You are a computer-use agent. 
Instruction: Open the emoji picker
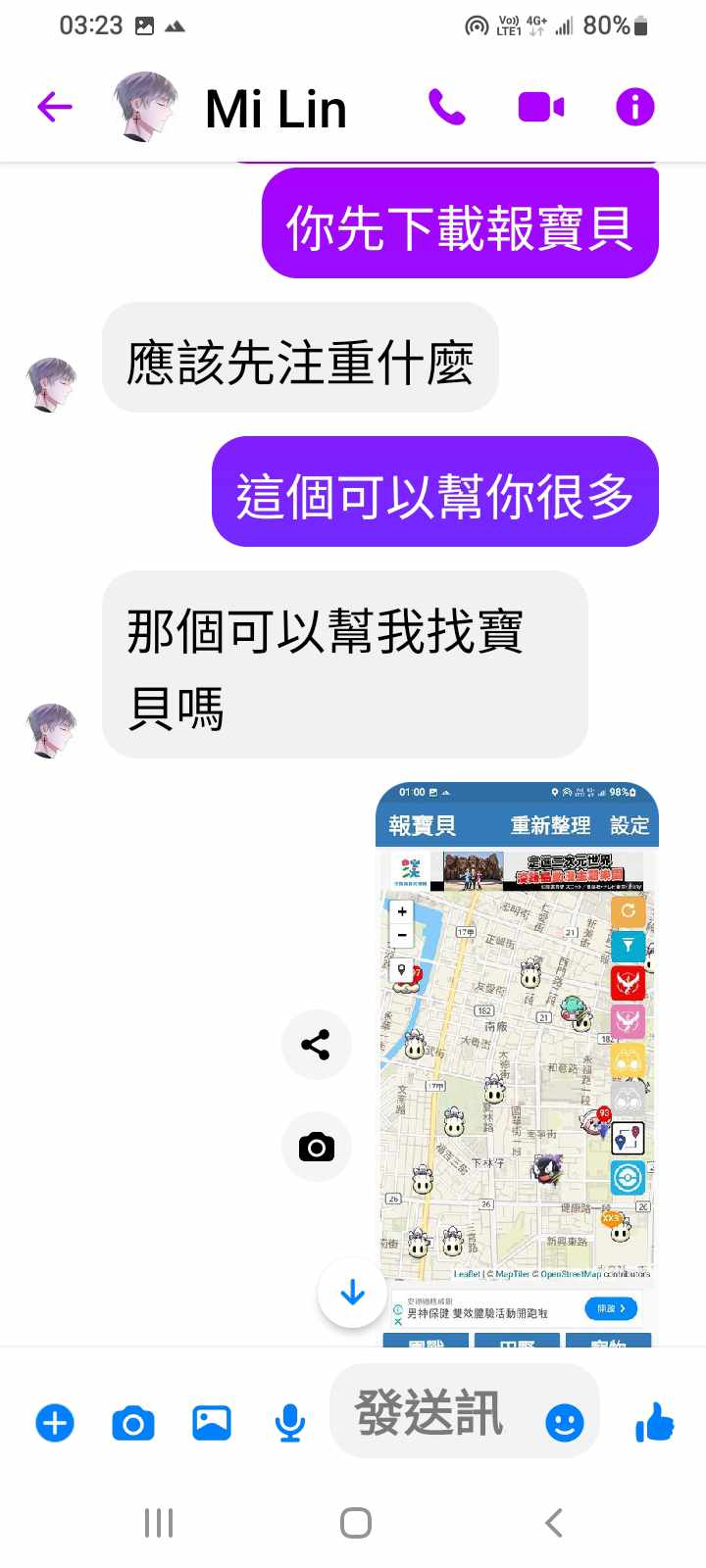point(565,1422)
